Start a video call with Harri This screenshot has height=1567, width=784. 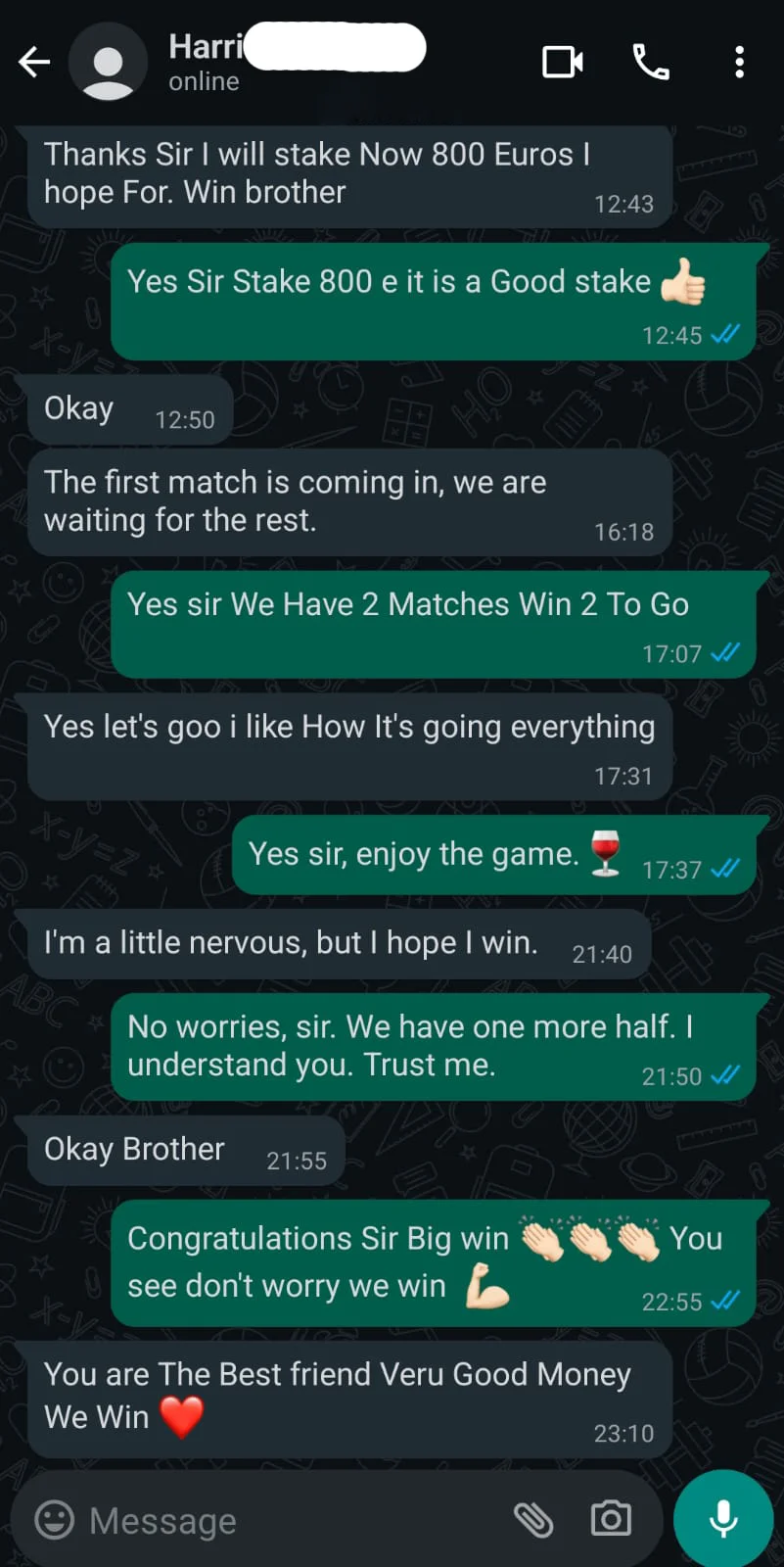(563, 63)
